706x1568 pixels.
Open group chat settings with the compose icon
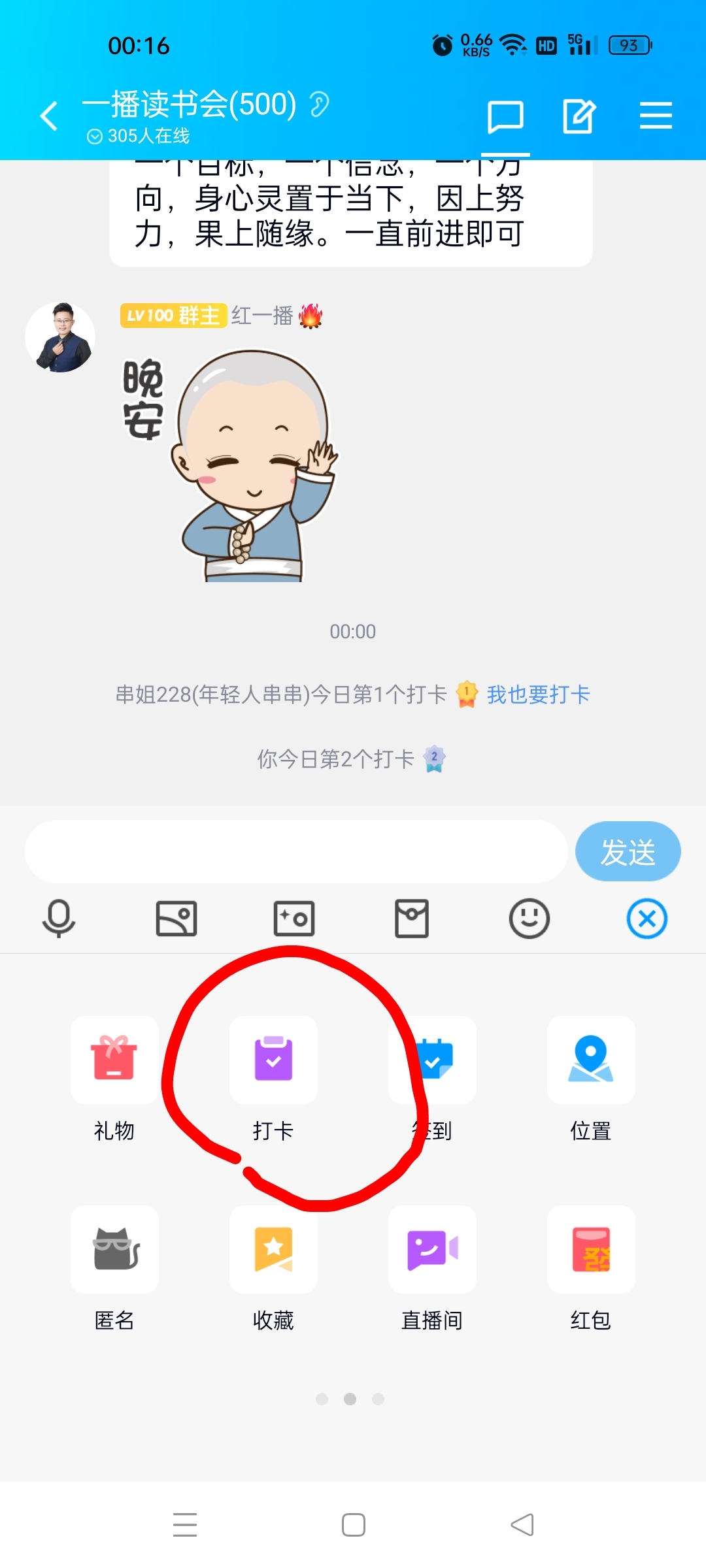(578, 114)
